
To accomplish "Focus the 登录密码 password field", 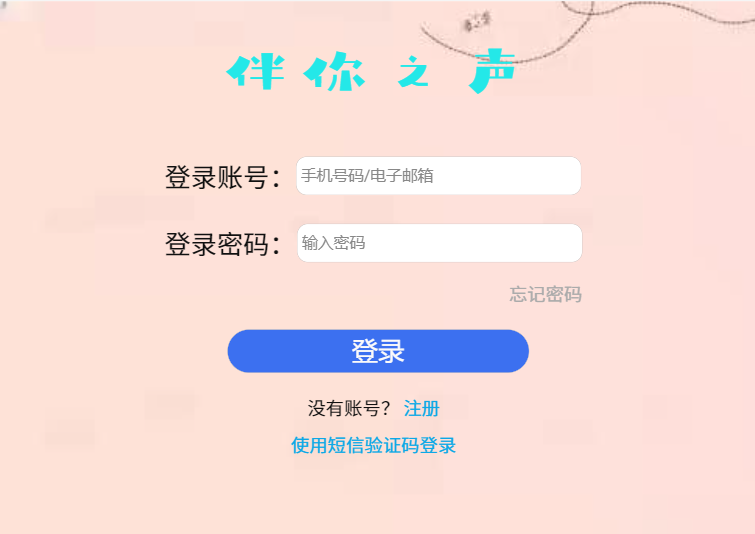I will 438,243.
